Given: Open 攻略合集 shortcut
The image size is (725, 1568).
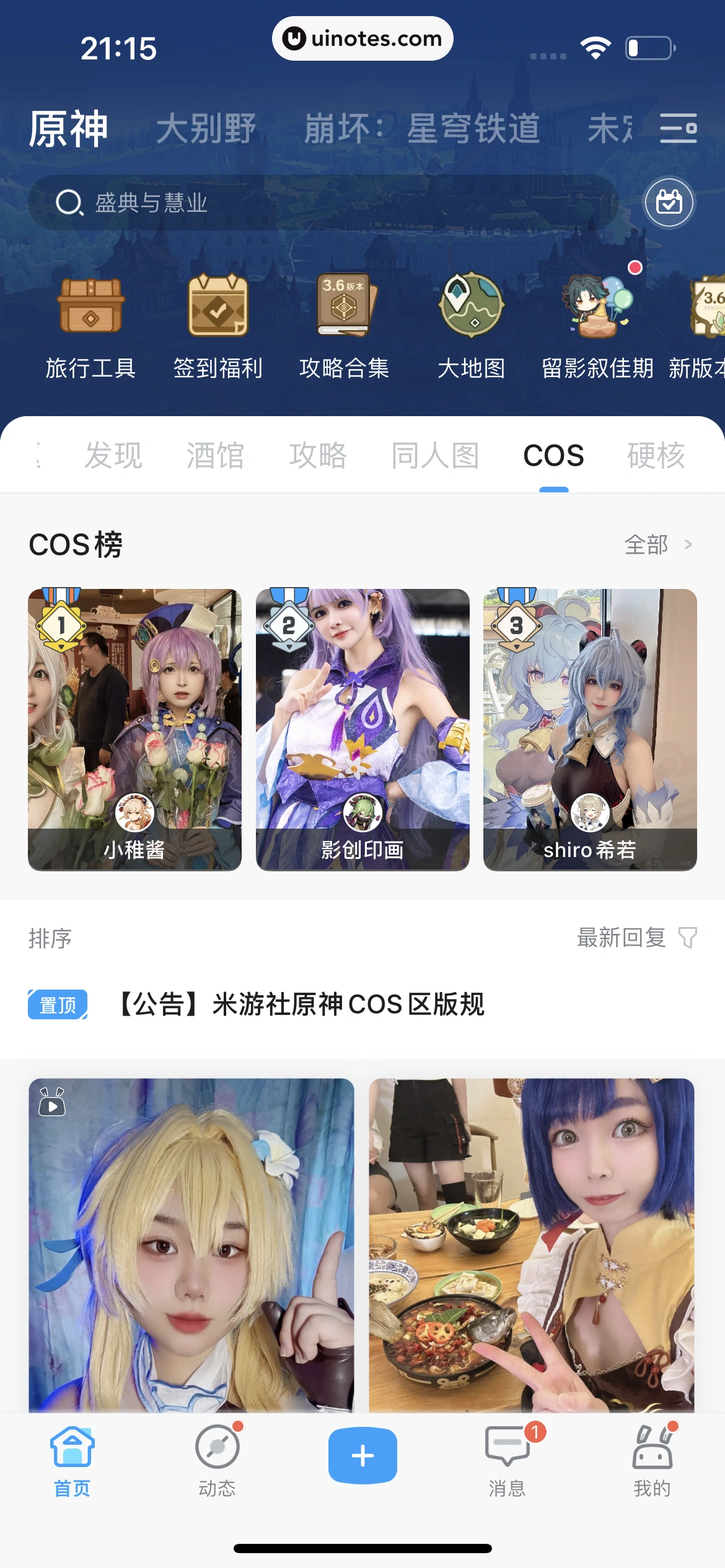Looking at the screenshot, I should (345, 325).
